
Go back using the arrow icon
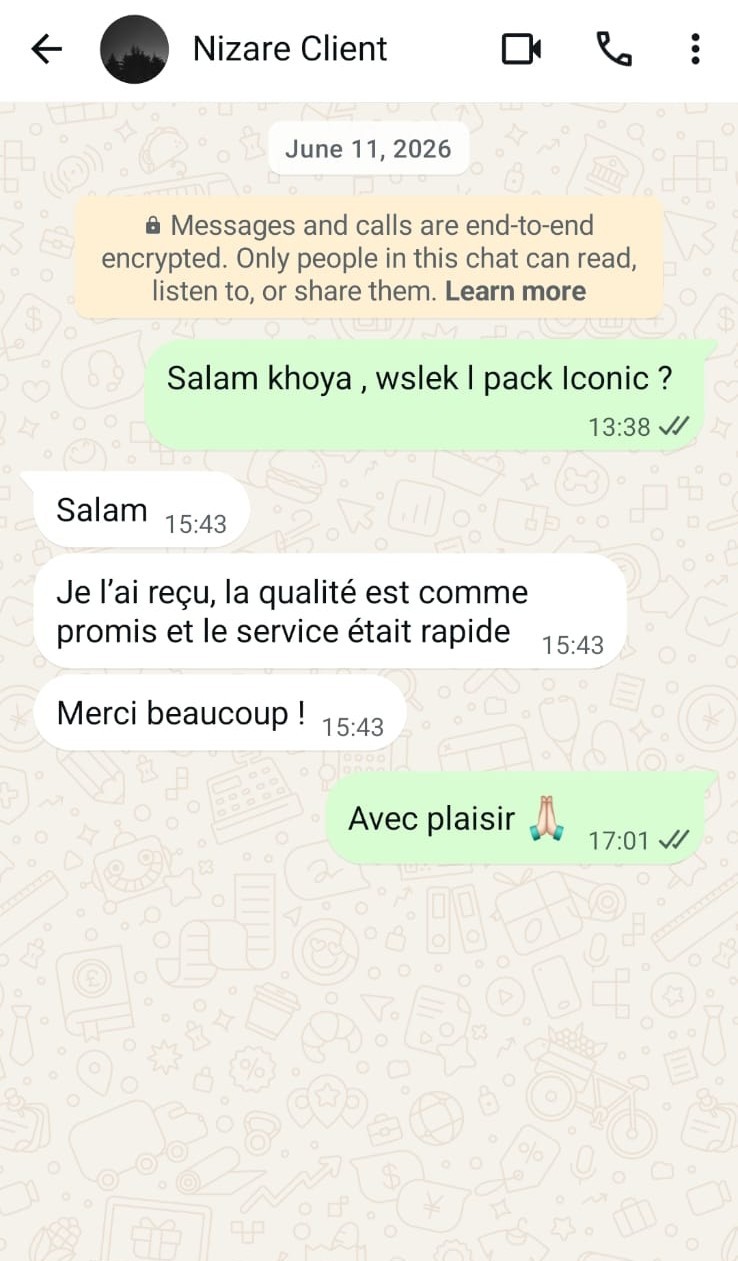[x=46, y=49]
